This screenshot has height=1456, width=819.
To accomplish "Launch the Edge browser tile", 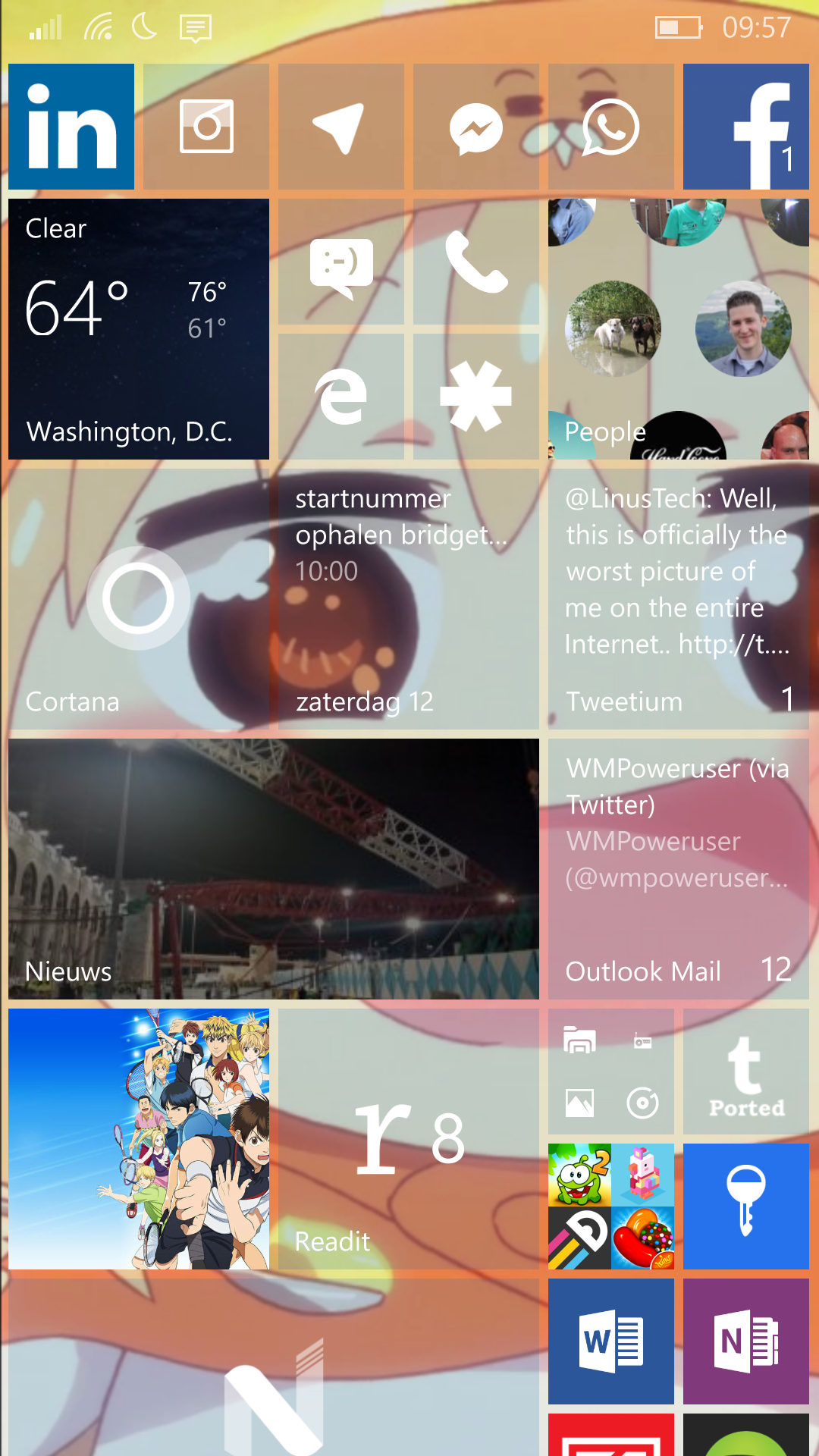I will point(341,397).
